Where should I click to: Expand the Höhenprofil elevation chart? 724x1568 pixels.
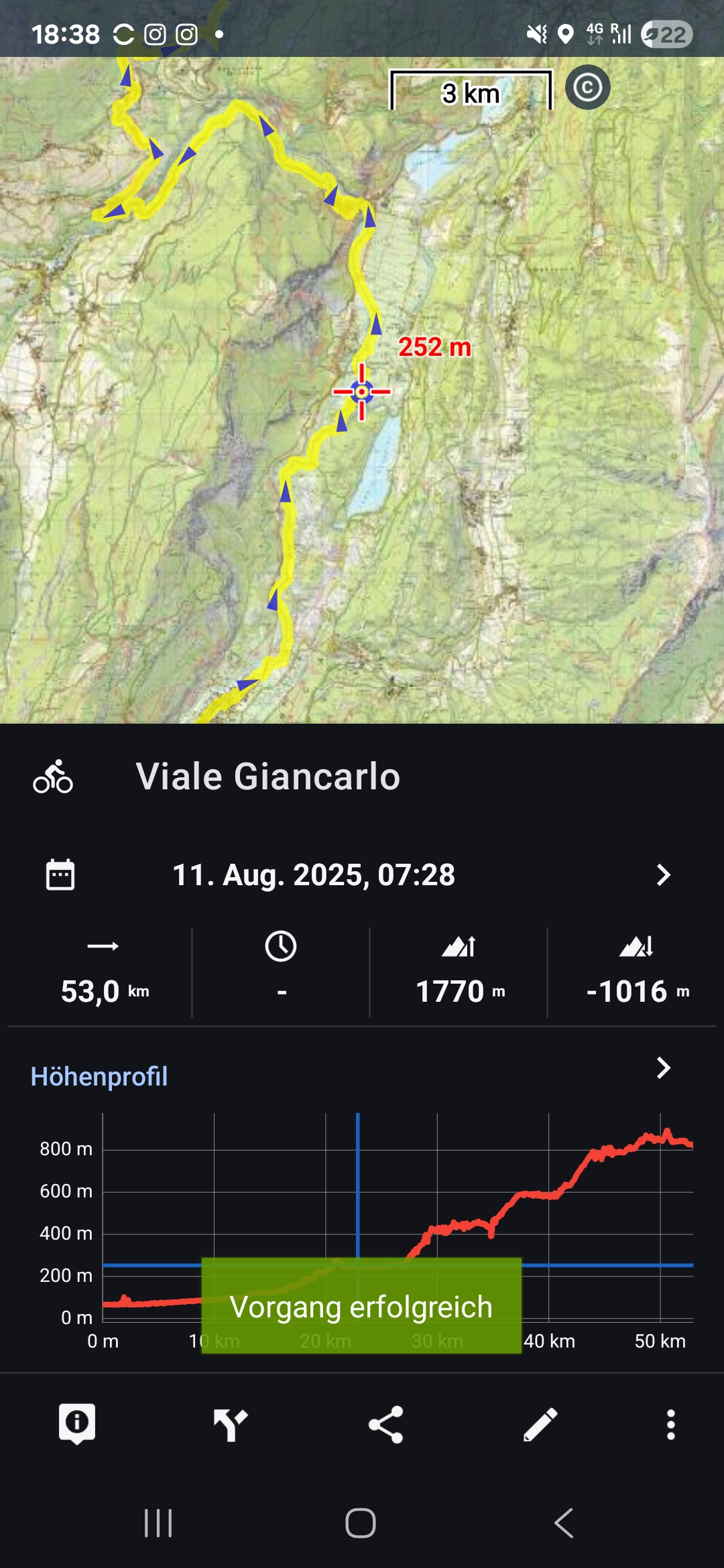663,1067
